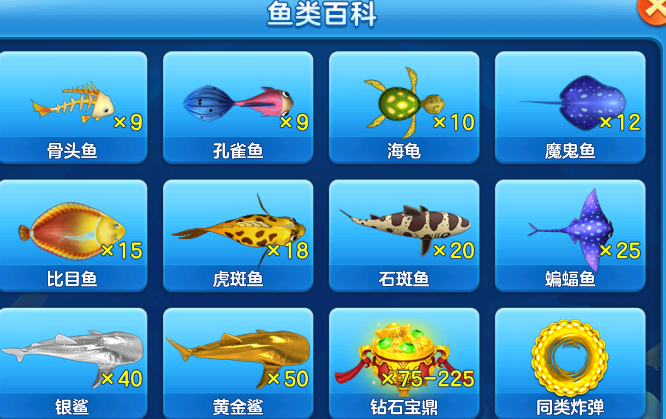Open the 蝙蝠鱼 card

[x=570, y=235]
